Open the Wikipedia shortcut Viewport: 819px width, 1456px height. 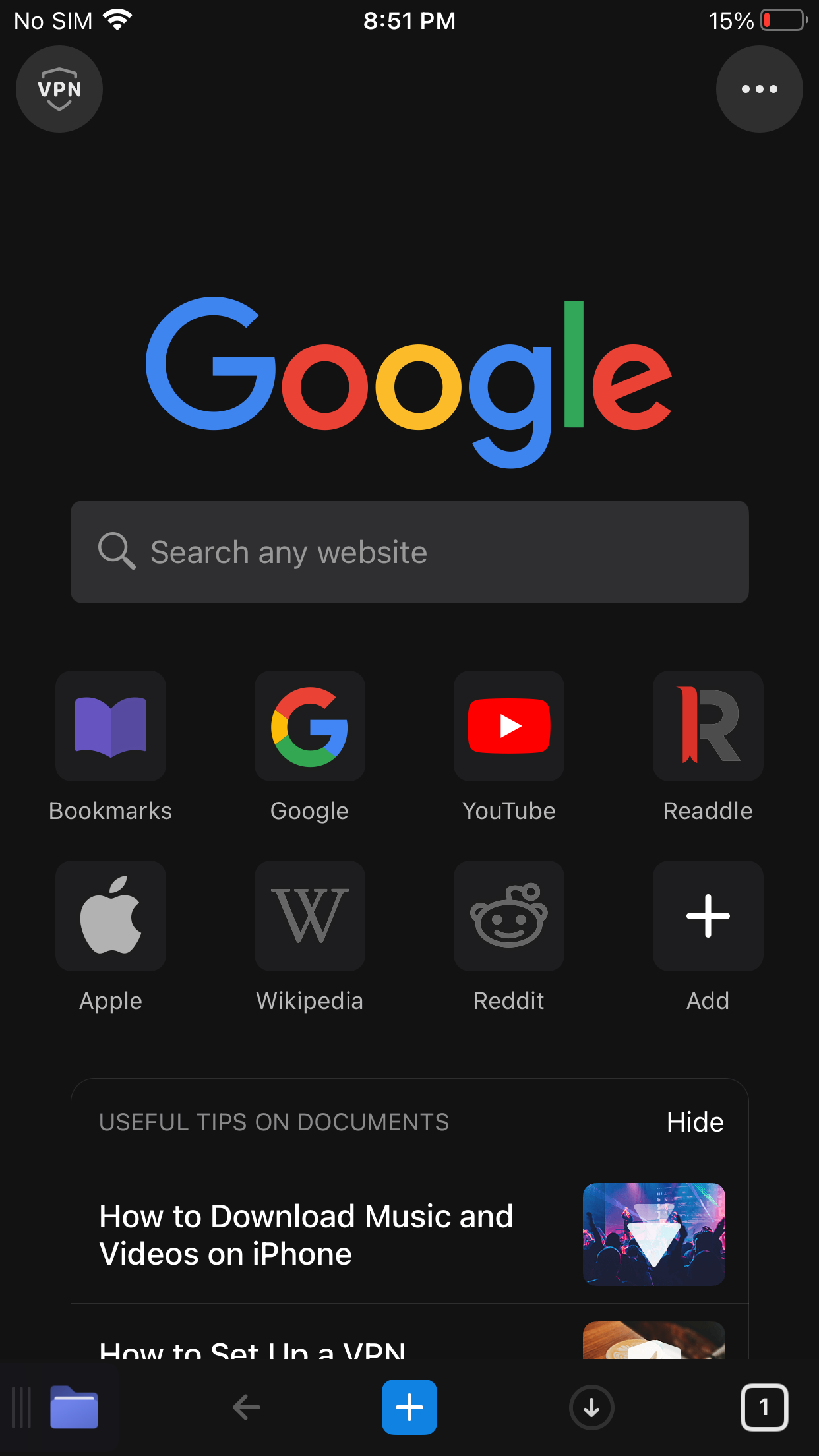coord(310,916)
